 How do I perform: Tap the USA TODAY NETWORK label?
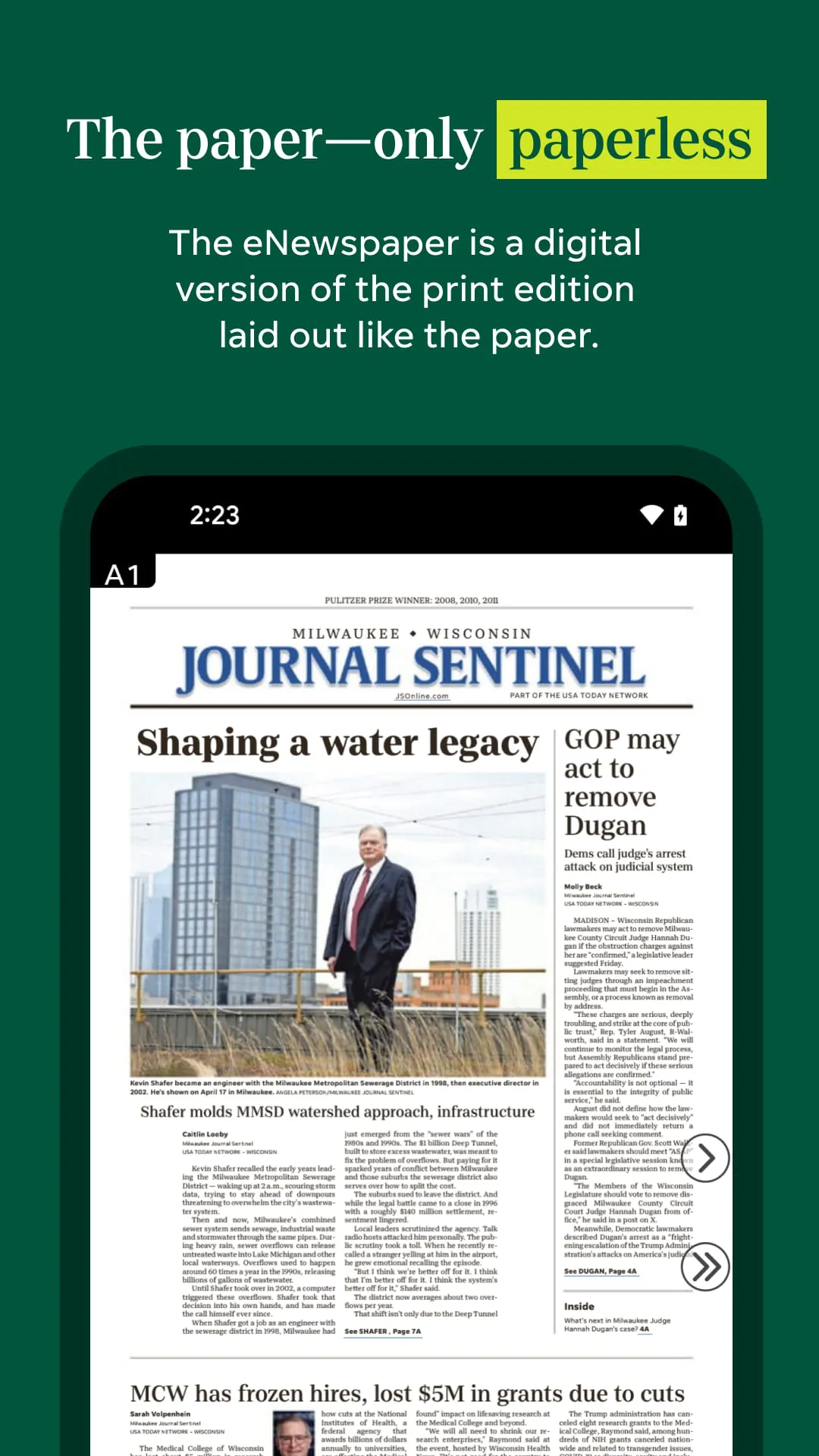point(579,695)
